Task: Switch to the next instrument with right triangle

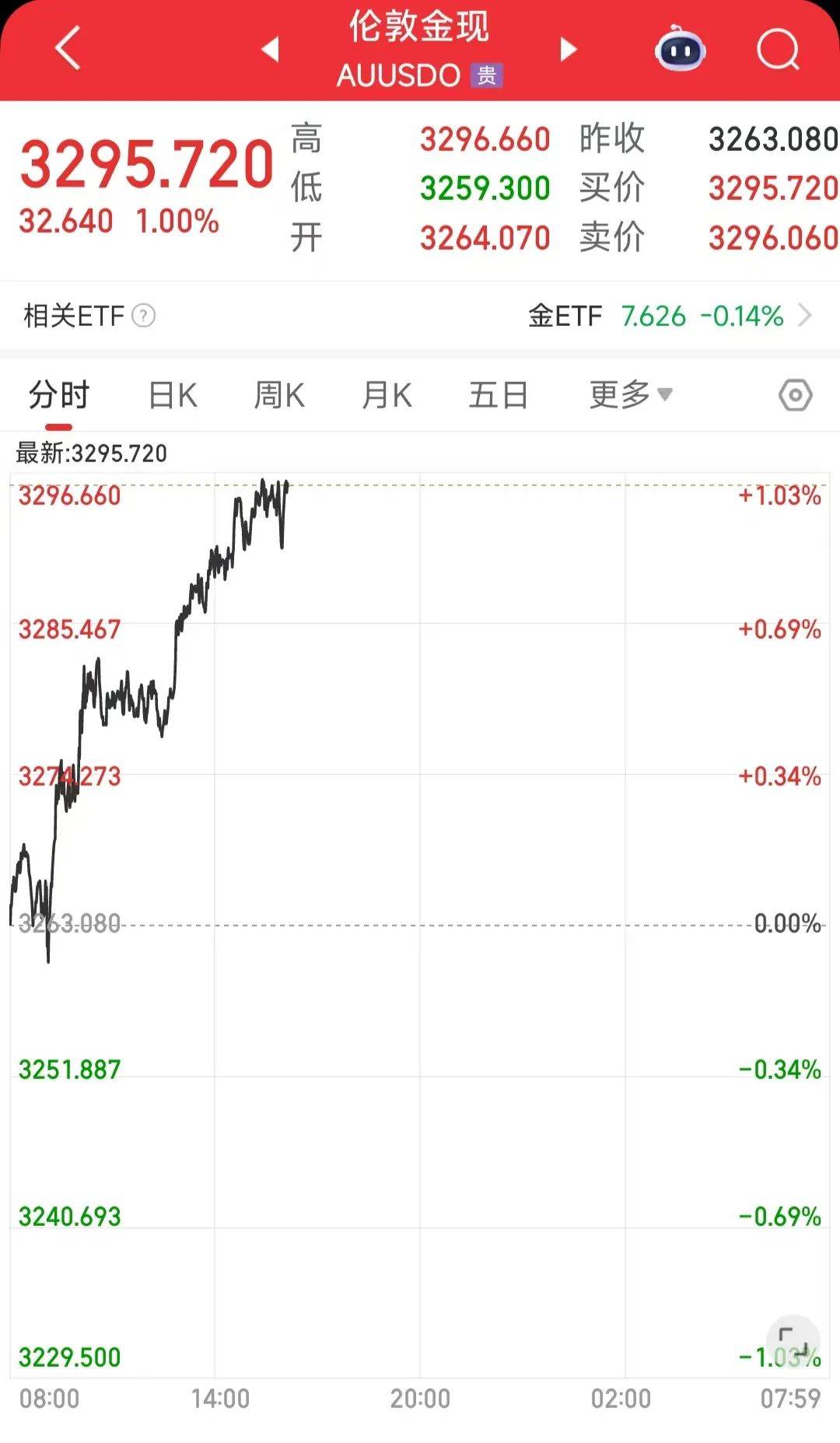Action: [x=569, y=49]
